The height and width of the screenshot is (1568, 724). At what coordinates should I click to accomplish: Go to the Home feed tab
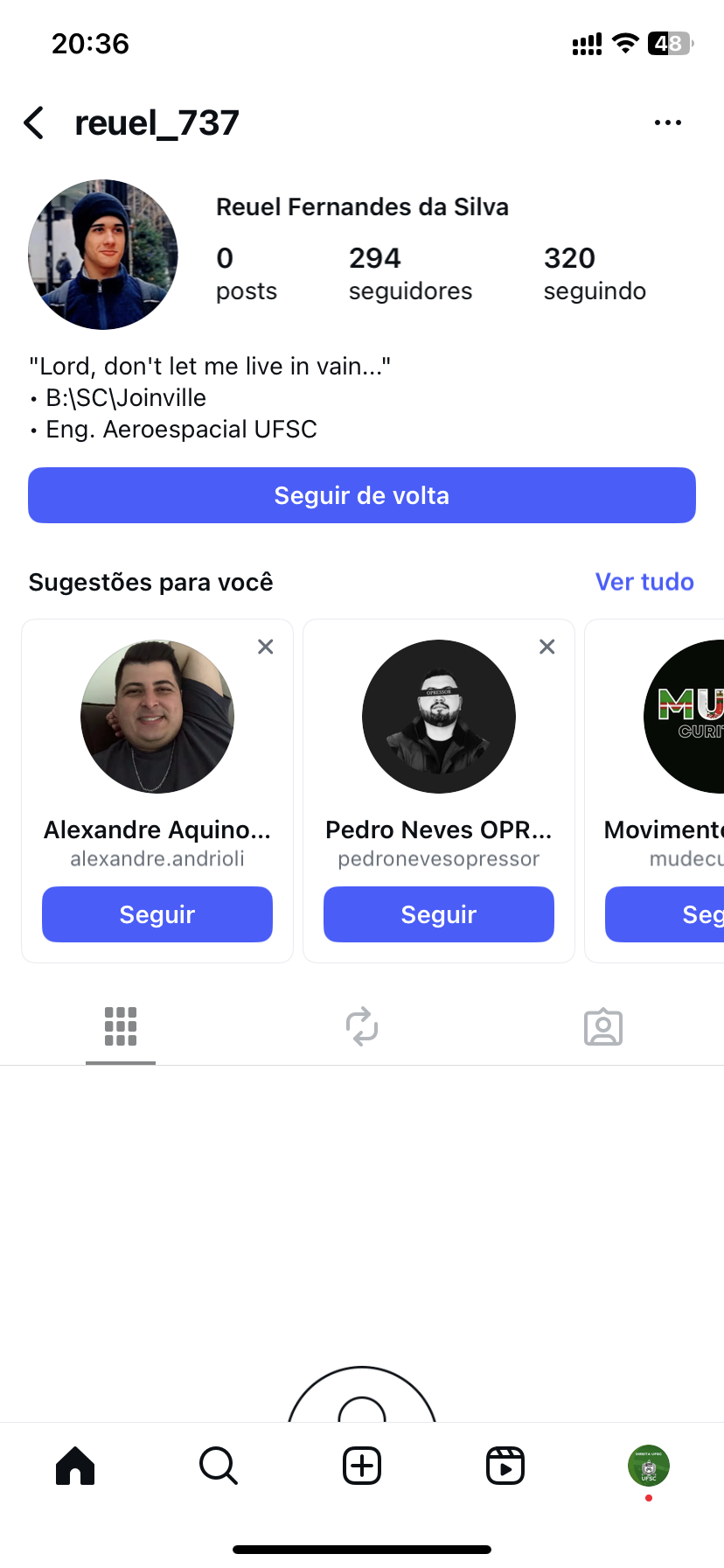pyautogui.click(x=75, y=1466)
